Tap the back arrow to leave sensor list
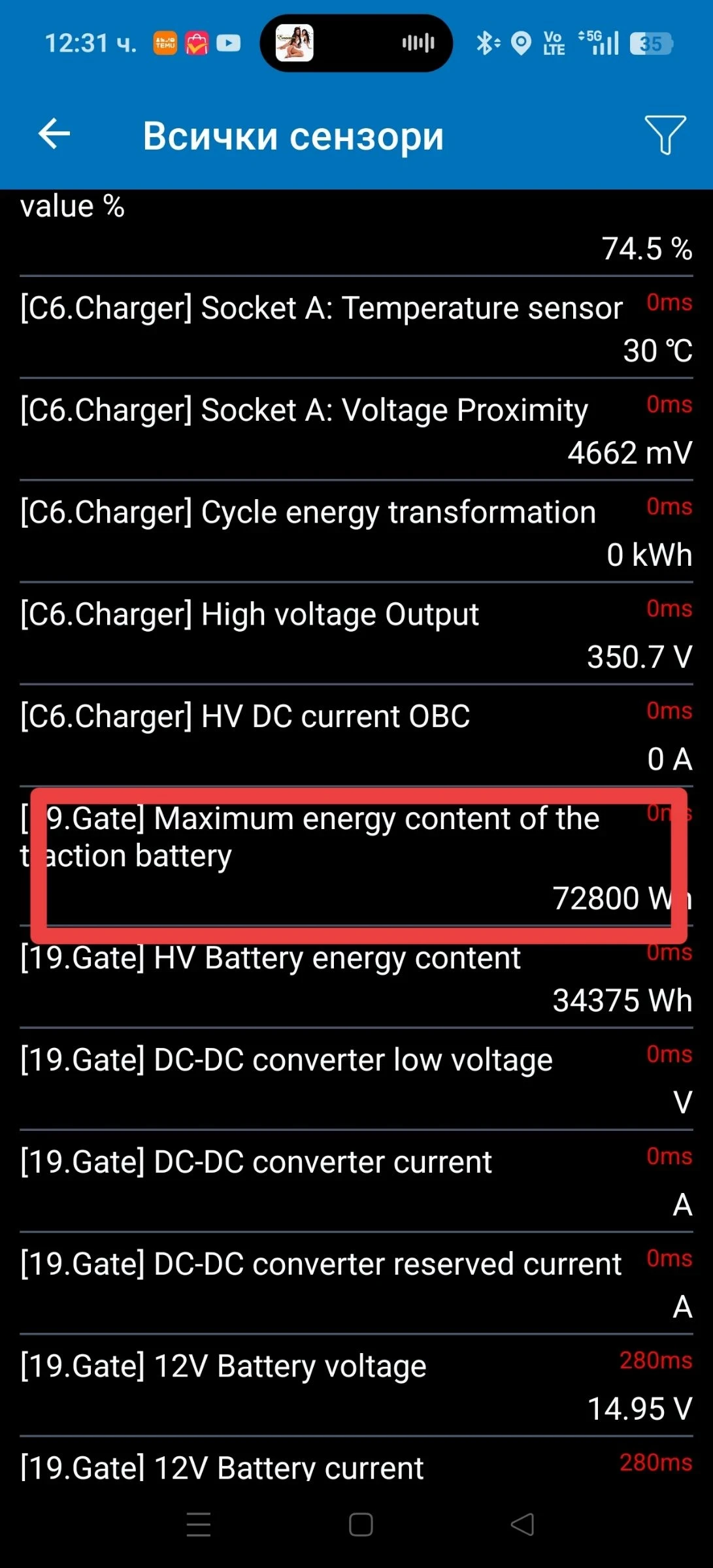Image resolution: width=713 pixels, height=1568 pixels. [x=52, y=134]
